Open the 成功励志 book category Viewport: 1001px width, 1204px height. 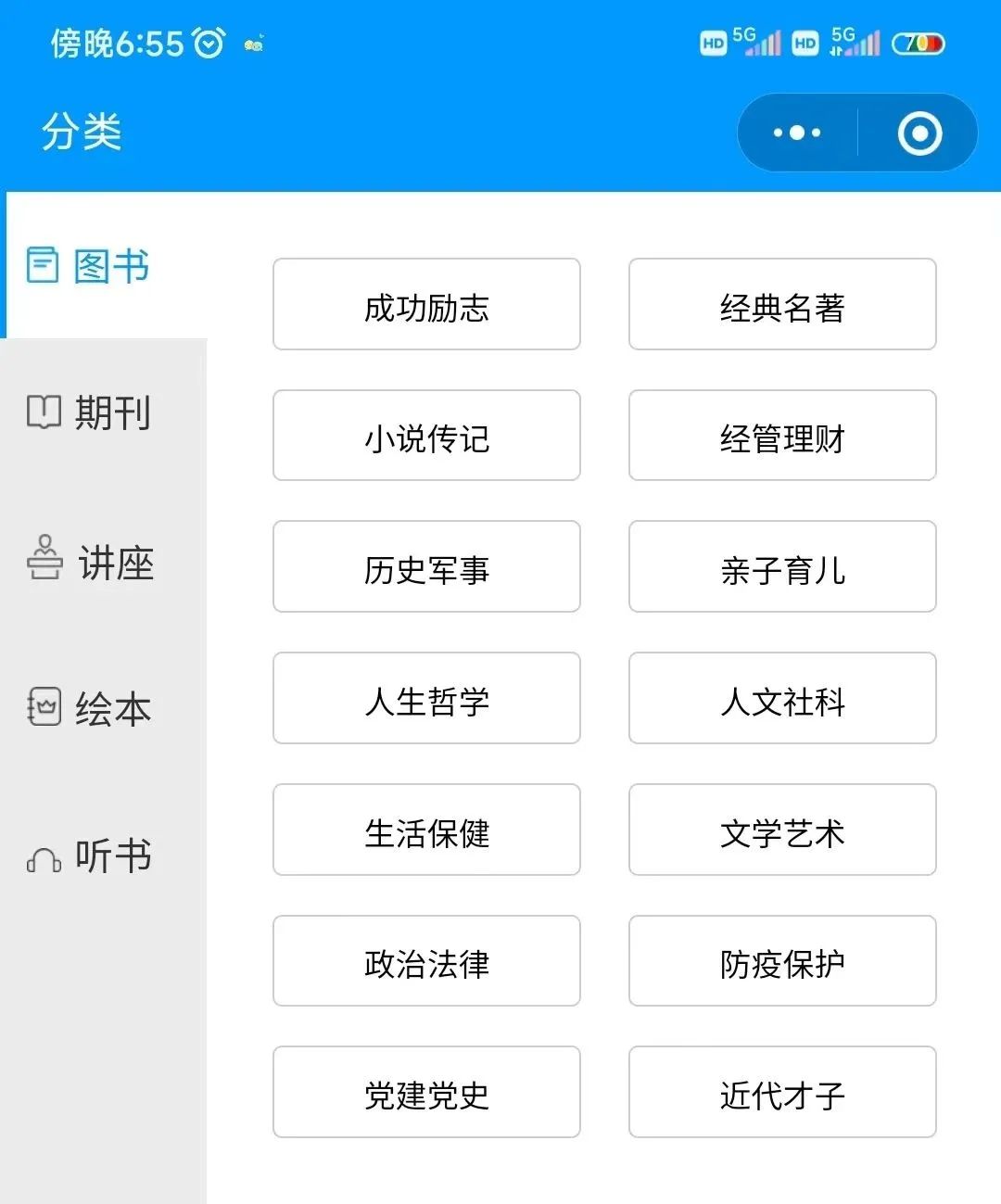pyautogui.click(x=426, y=305)
